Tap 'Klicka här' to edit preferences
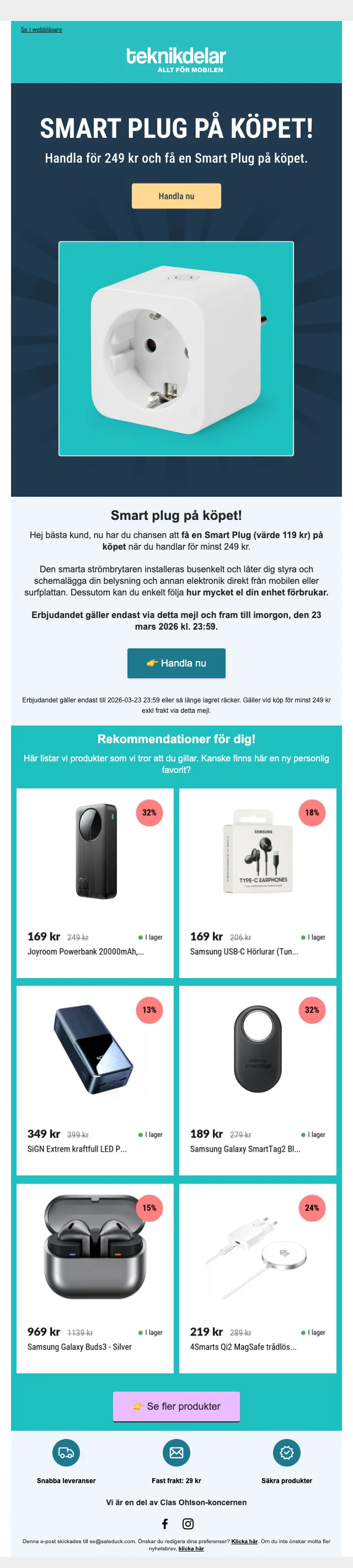 tap(244, 1541)
